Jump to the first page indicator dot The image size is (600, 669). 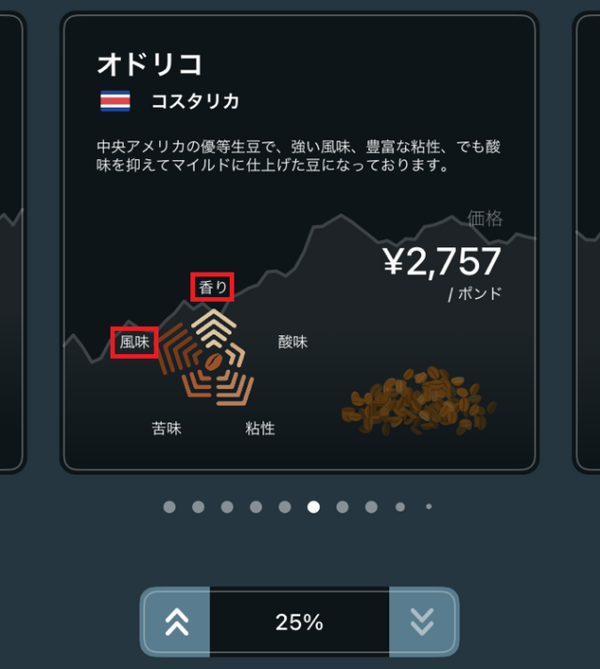click(x=169, y=507)
